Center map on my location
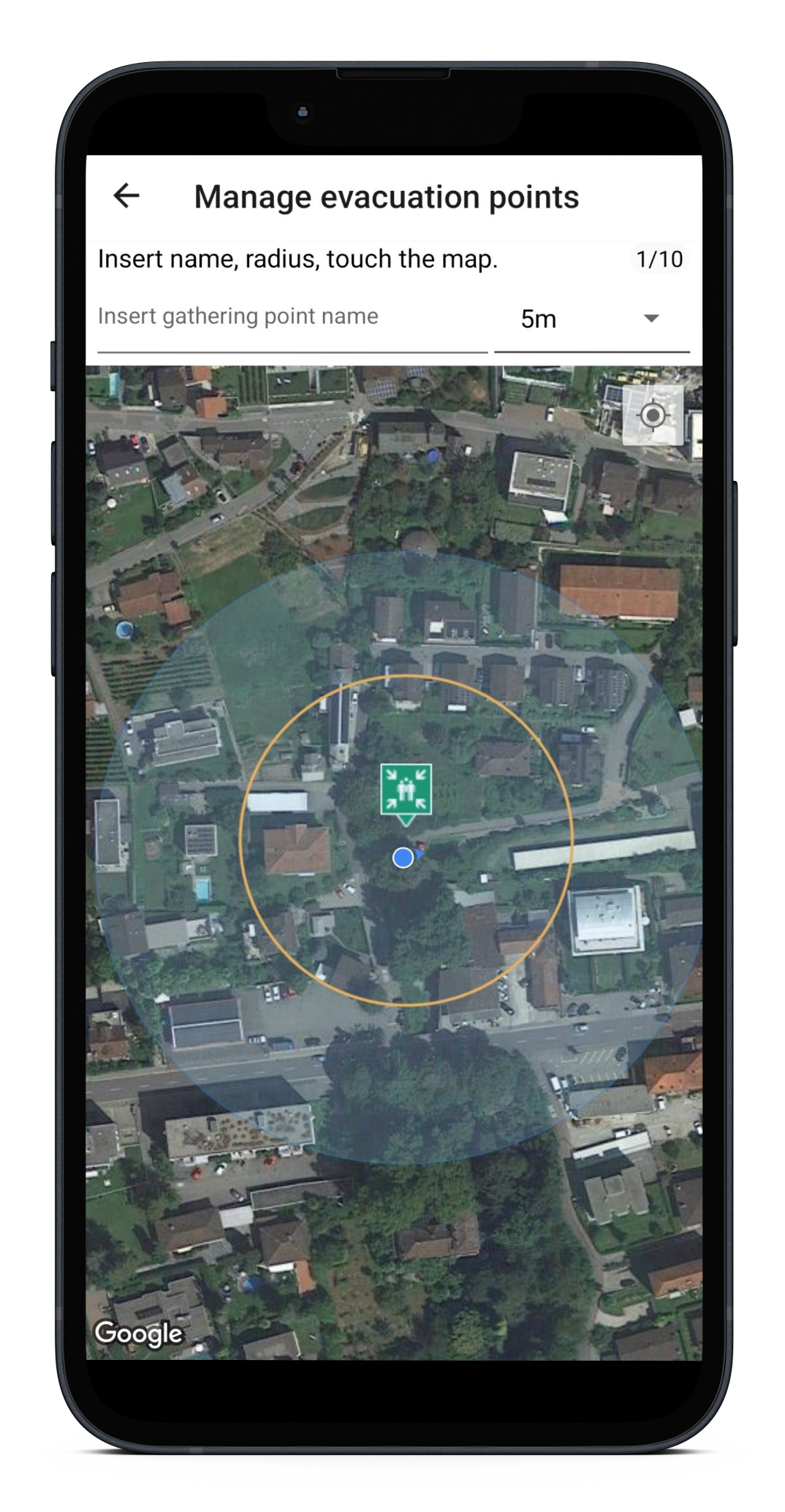Screen dimensions: 785x1512 (652, 415)
